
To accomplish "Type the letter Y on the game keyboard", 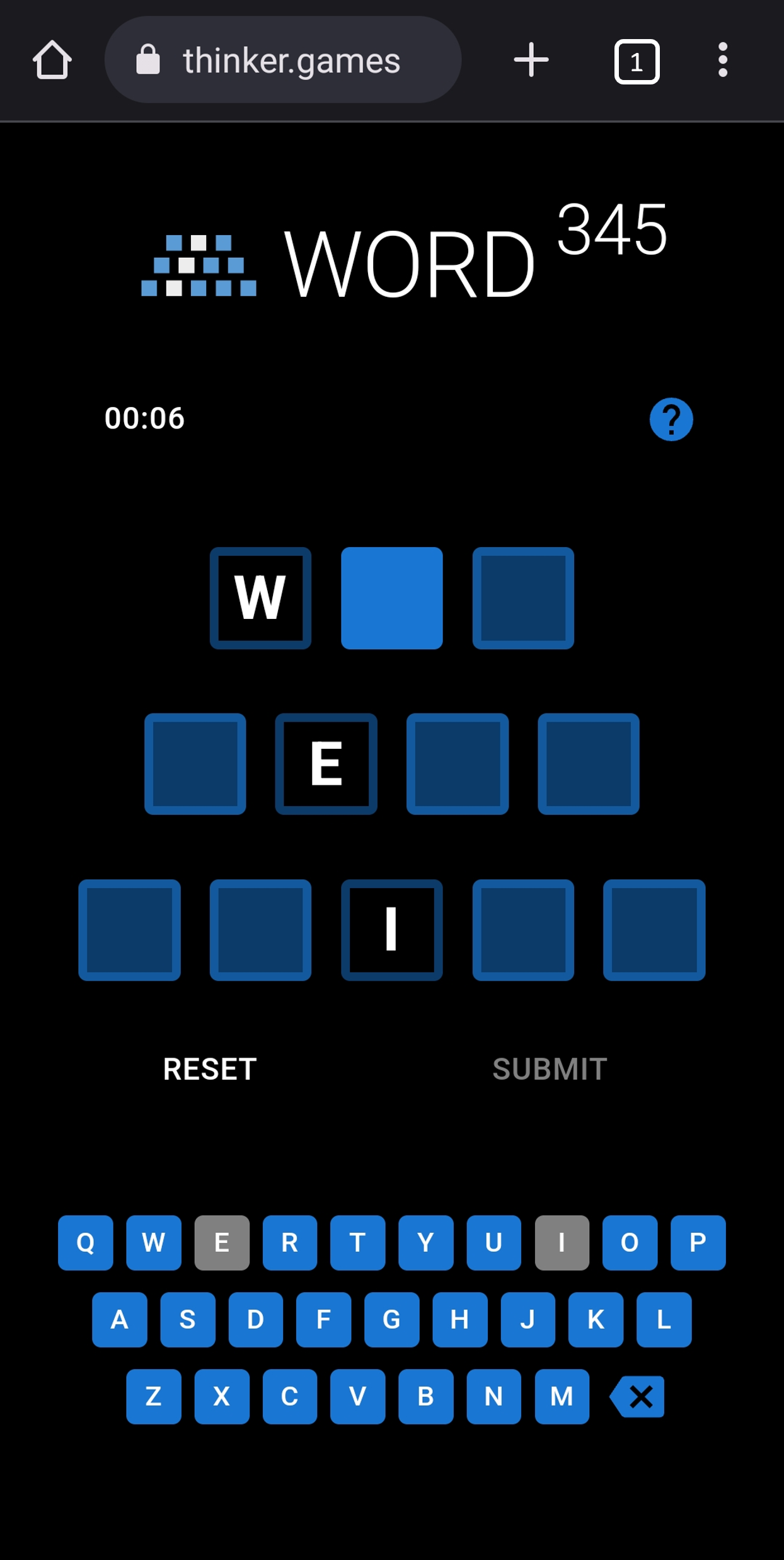I will coord(425,1242).
